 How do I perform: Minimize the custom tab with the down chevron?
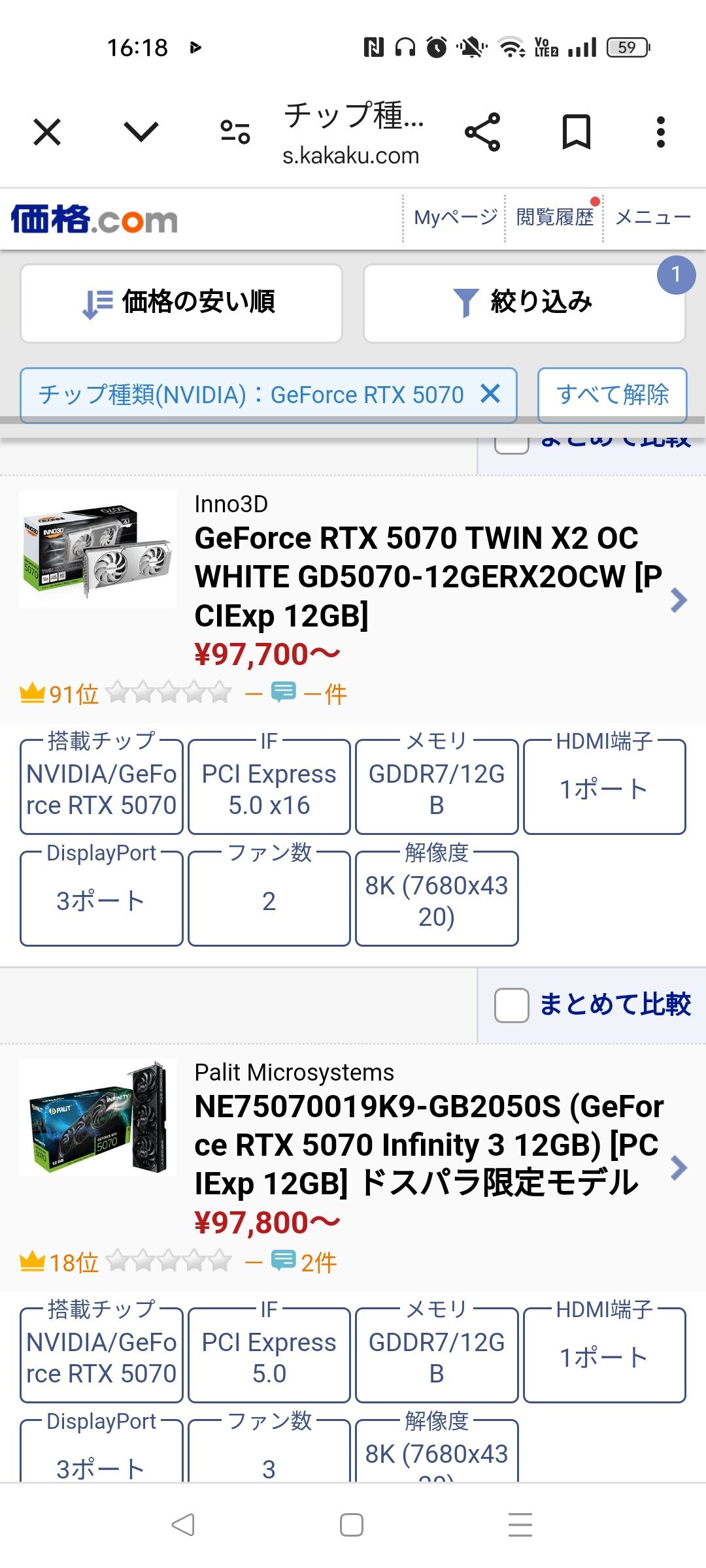(x=141, y=132)
